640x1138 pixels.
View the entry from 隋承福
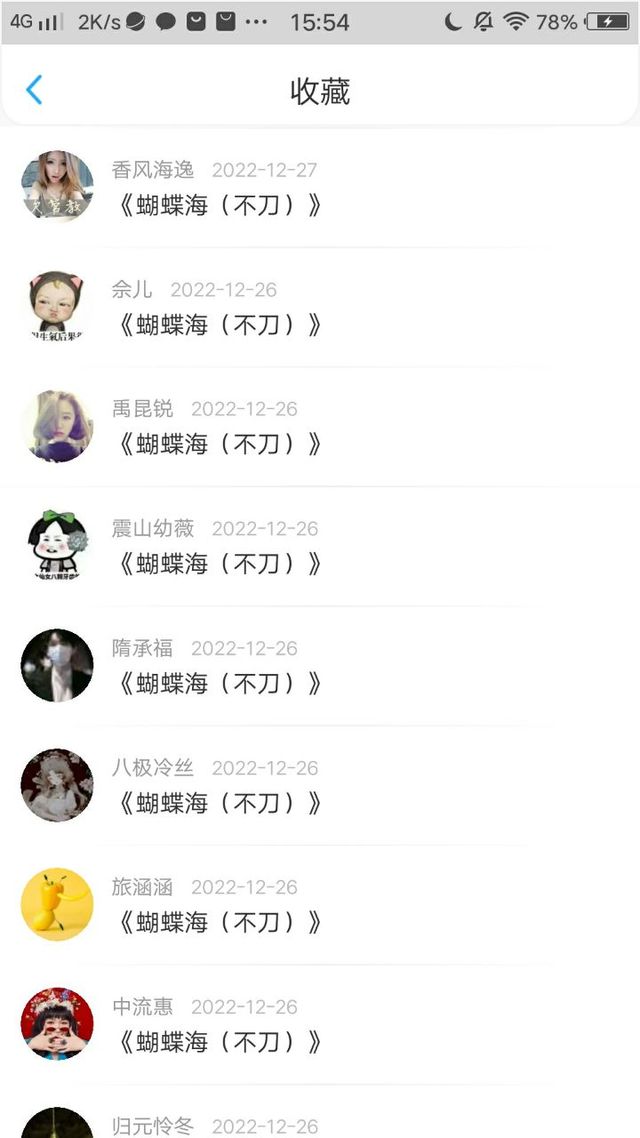click(220, 683)
